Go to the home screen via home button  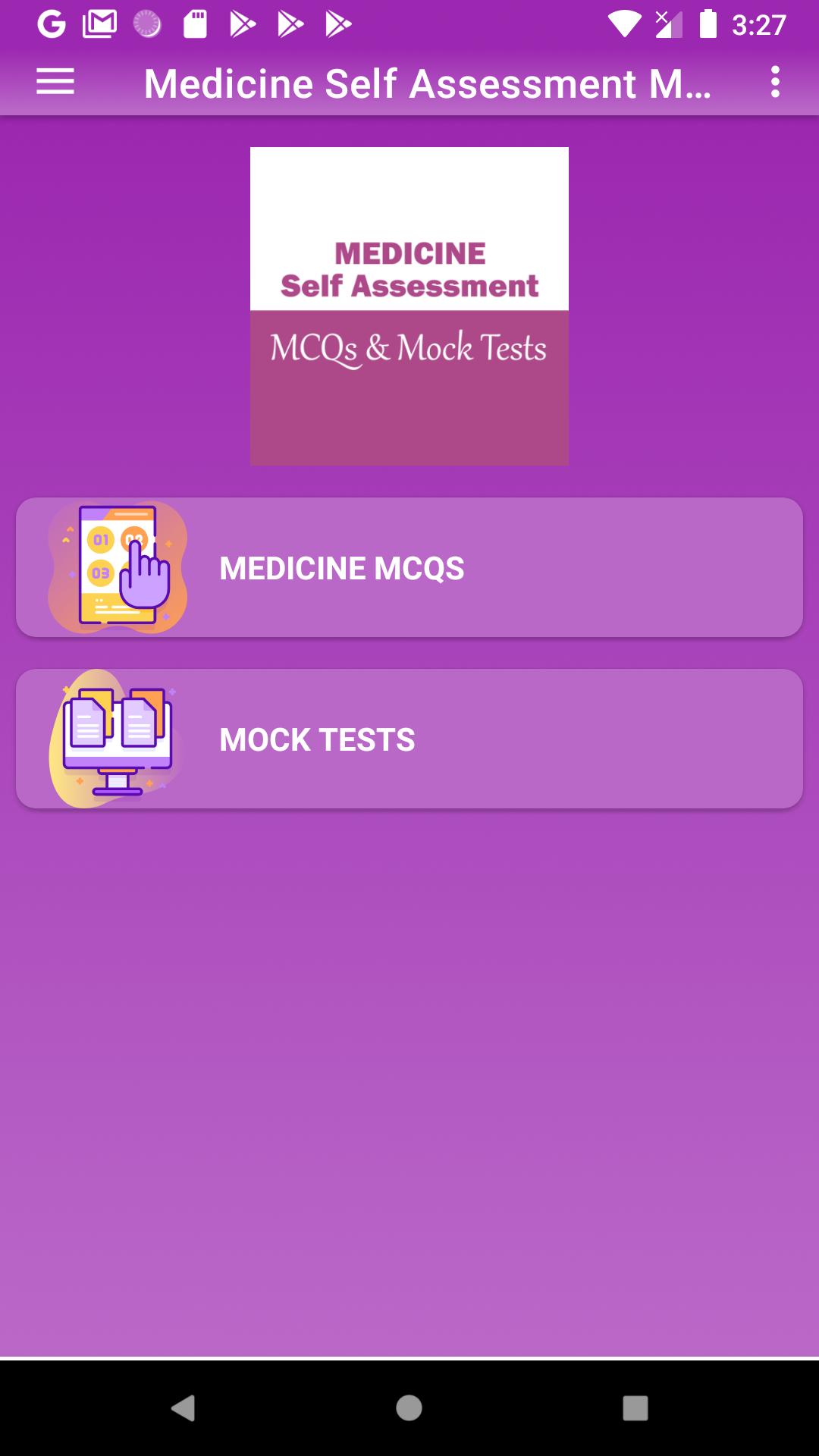click(x=409, y=1408)
